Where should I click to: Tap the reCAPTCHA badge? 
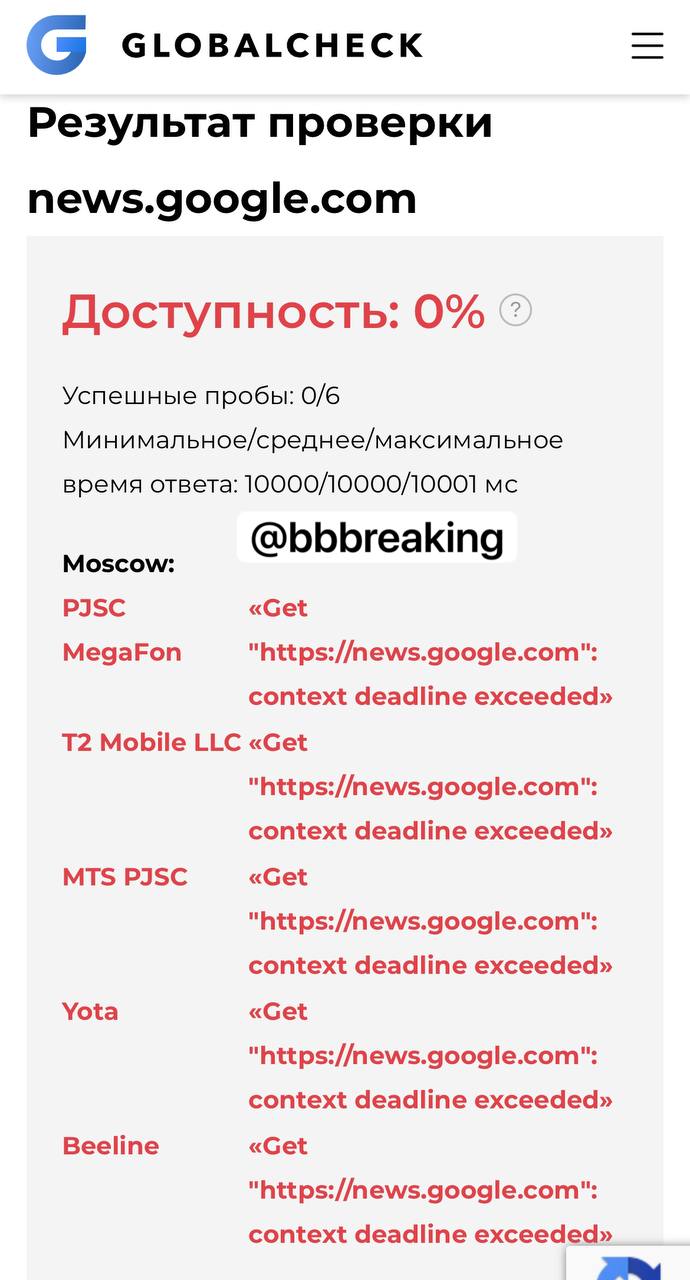click(628, 1263)
